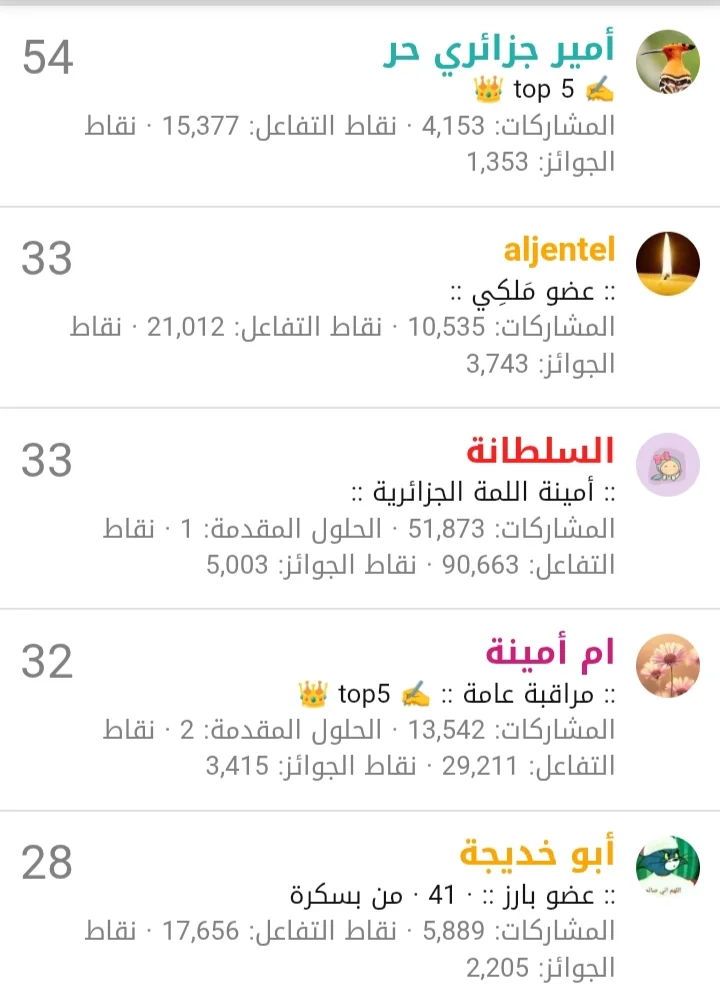
Task: Open أبو خديجة member profile
Action: tap(537, 855)
